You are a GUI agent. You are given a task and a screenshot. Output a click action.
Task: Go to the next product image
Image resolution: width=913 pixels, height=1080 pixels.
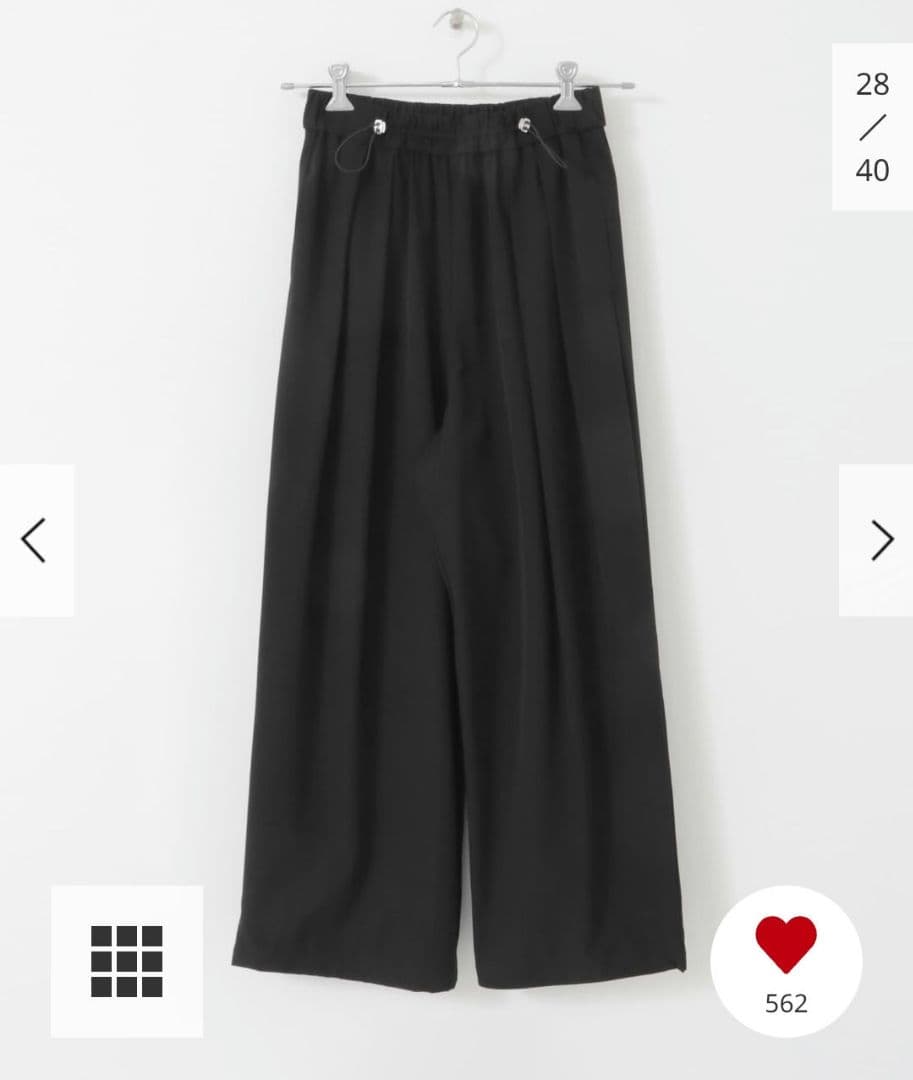(x=879, y=541)
